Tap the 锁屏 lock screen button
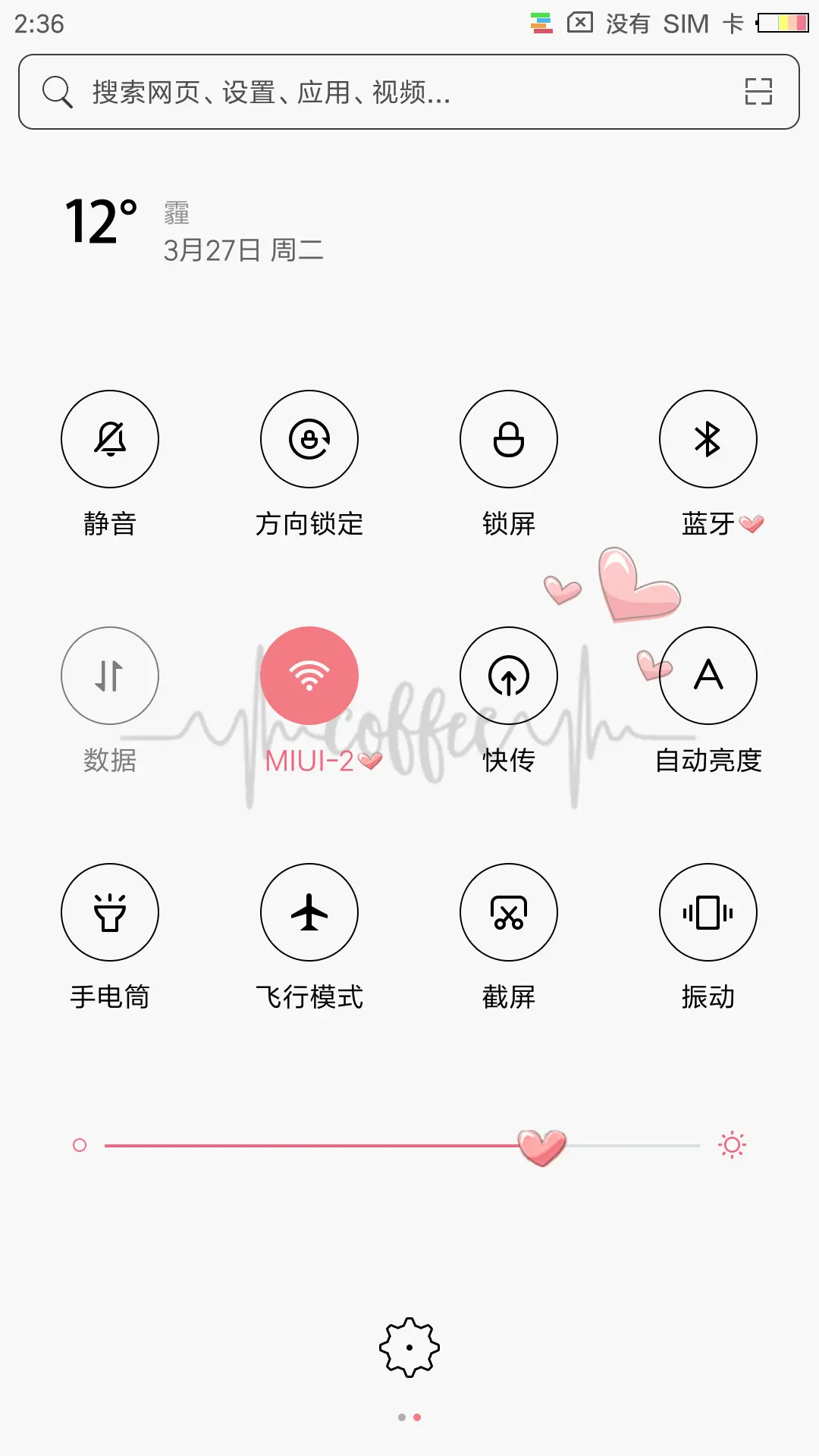Image resolution: width=819 pixels, height=1456 pixels. click(508, 438)
